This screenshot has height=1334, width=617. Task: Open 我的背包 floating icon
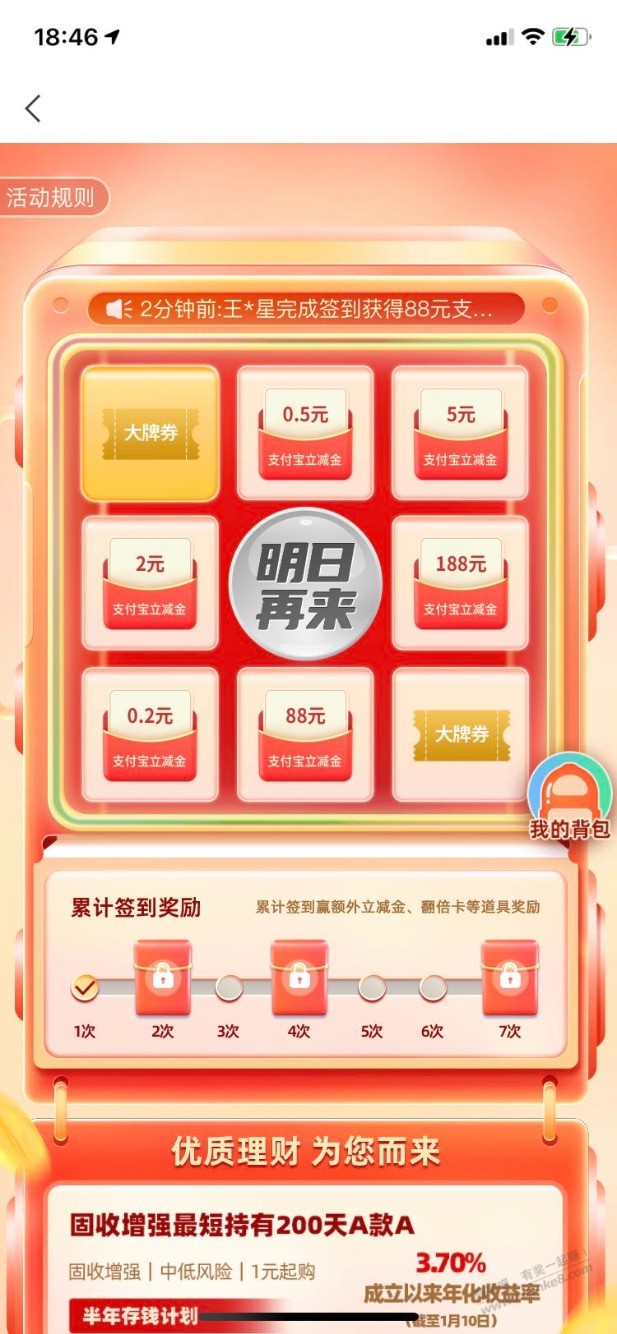point(571,797)
